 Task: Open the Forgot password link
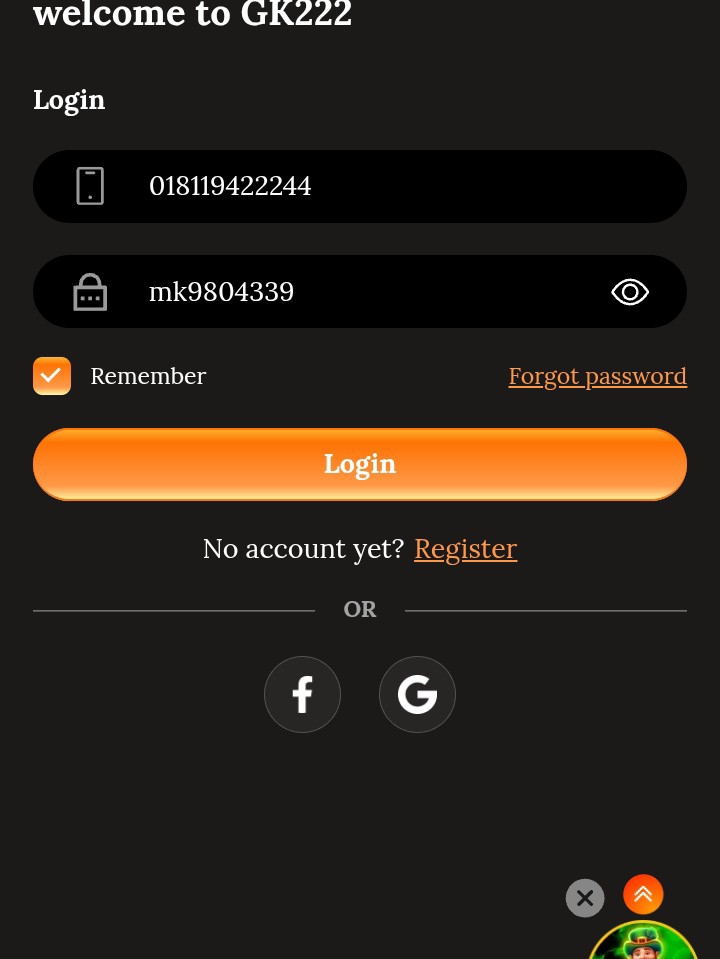pyautogui.click(x=597, y=376)
